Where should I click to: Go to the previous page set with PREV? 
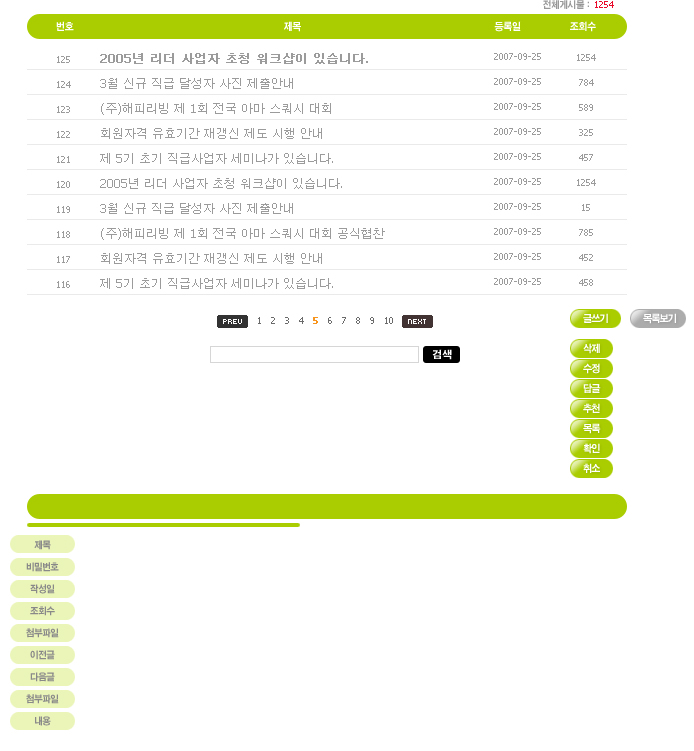point(232,322)
